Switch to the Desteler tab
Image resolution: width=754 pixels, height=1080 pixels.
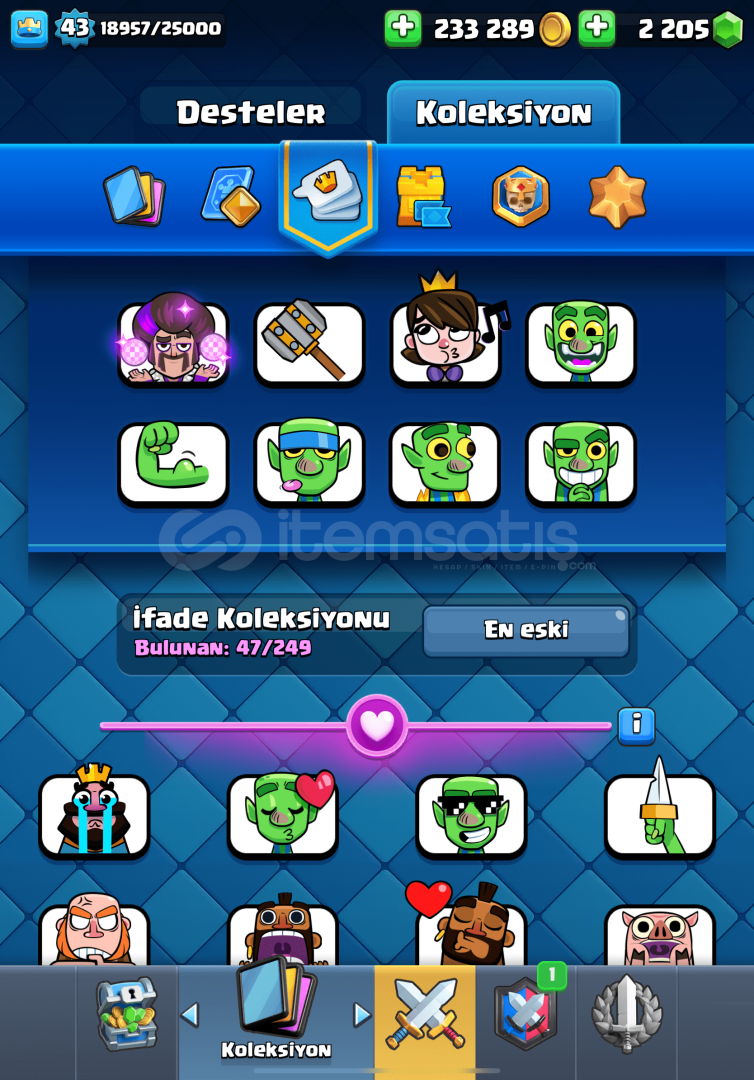point(250,113)
